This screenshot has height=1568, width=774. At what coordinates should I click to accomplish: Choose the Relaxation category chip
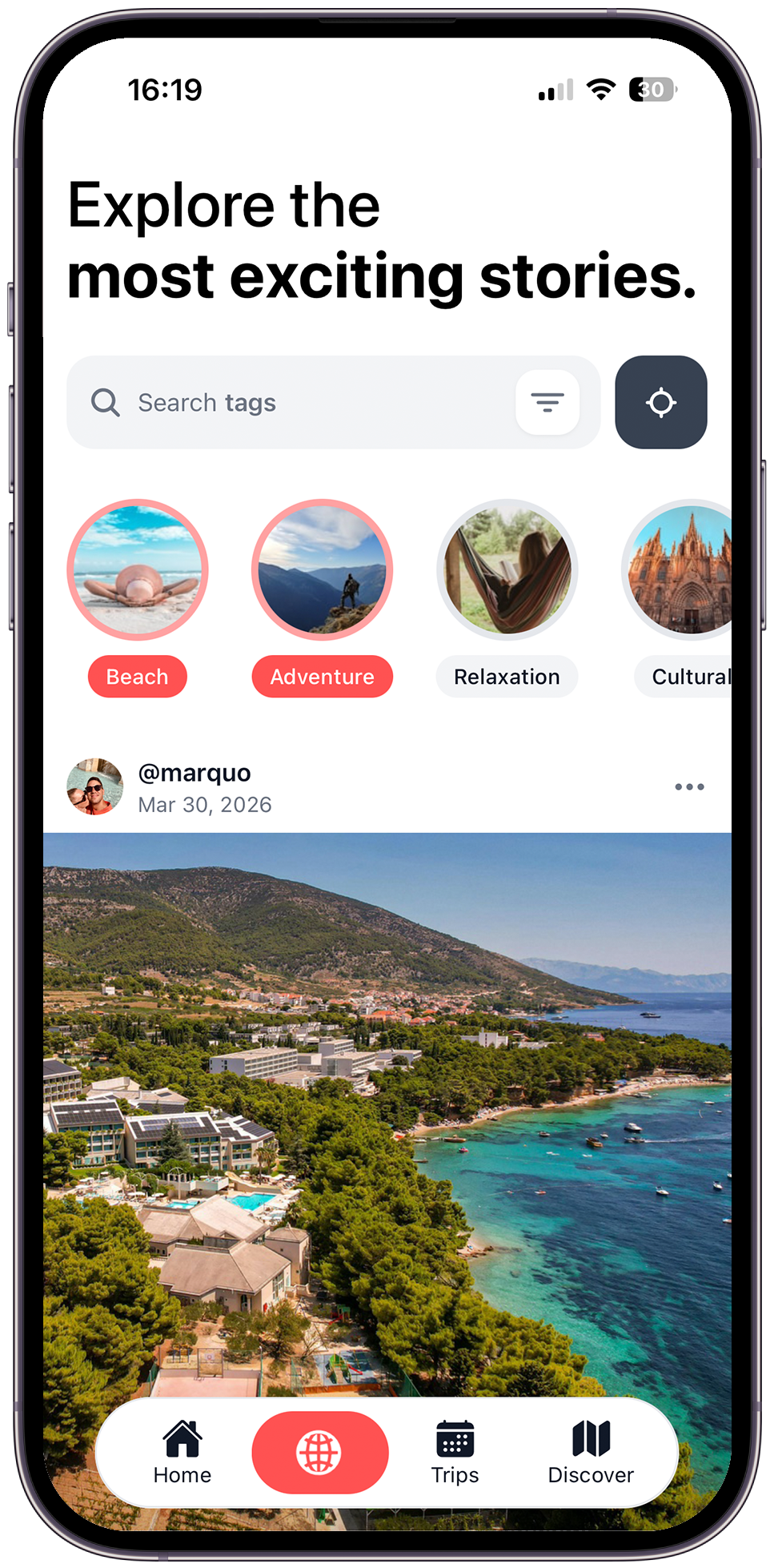click(507, 677)
